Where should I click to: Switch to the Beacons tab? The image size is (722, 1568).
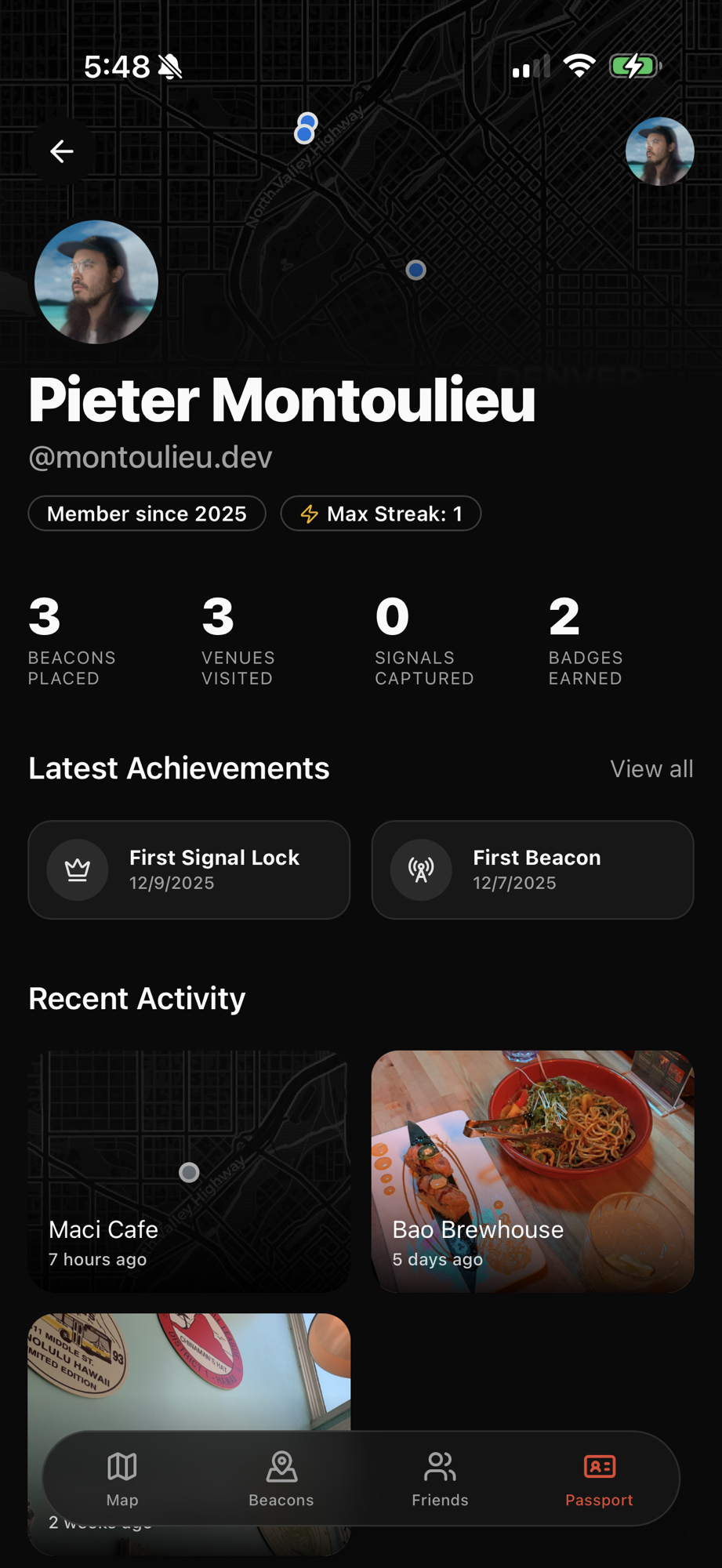pyautogui.click(x=281, y=1479)
